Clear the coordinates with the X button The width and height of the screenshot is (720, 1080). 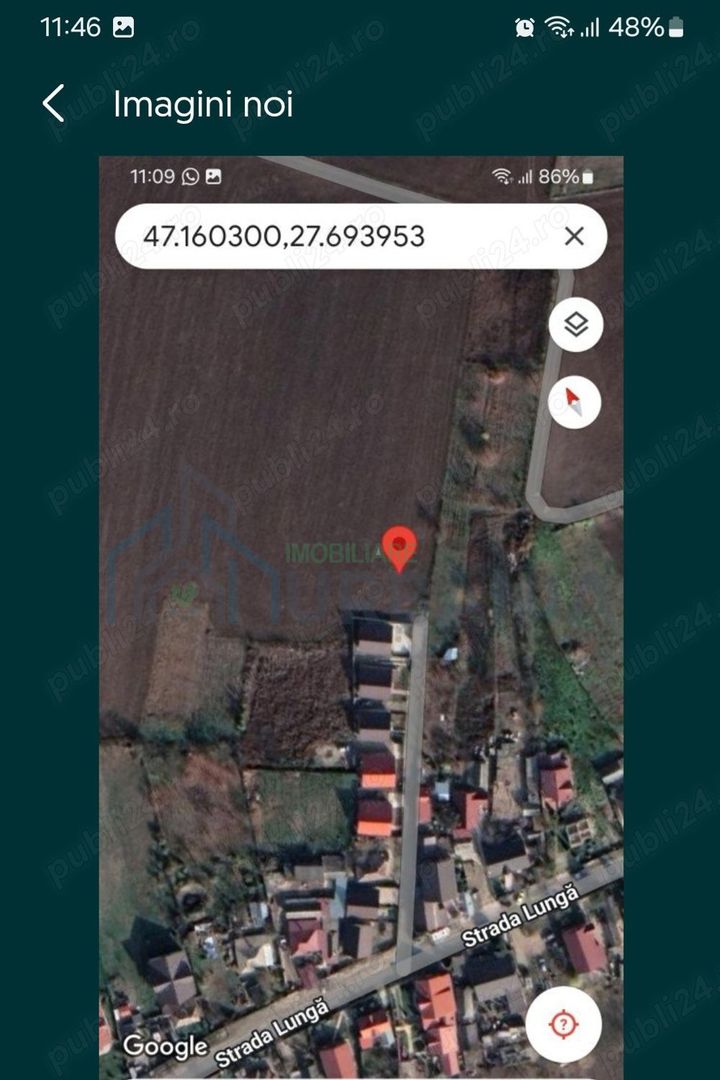pos(577,236)
